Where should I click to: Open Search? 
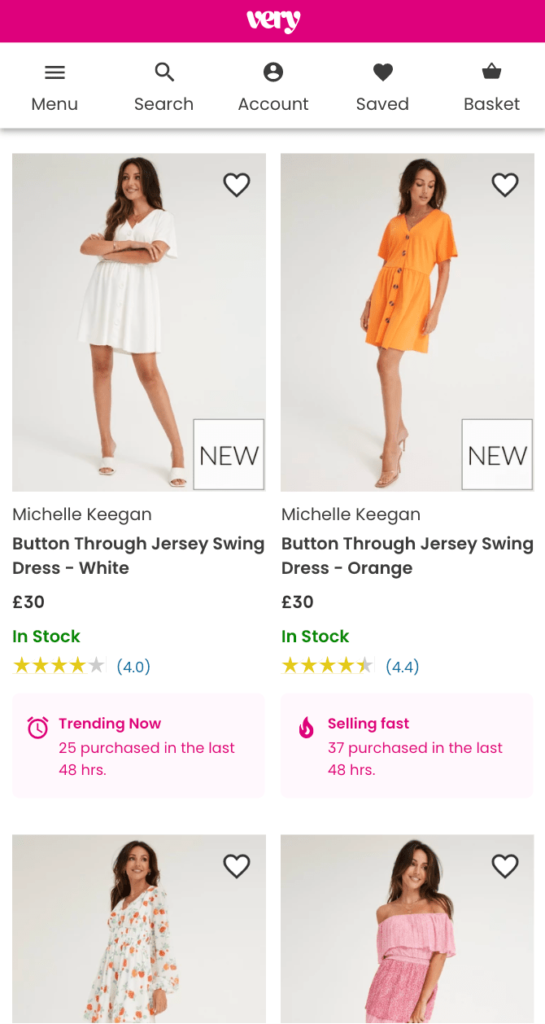(164, 88)
